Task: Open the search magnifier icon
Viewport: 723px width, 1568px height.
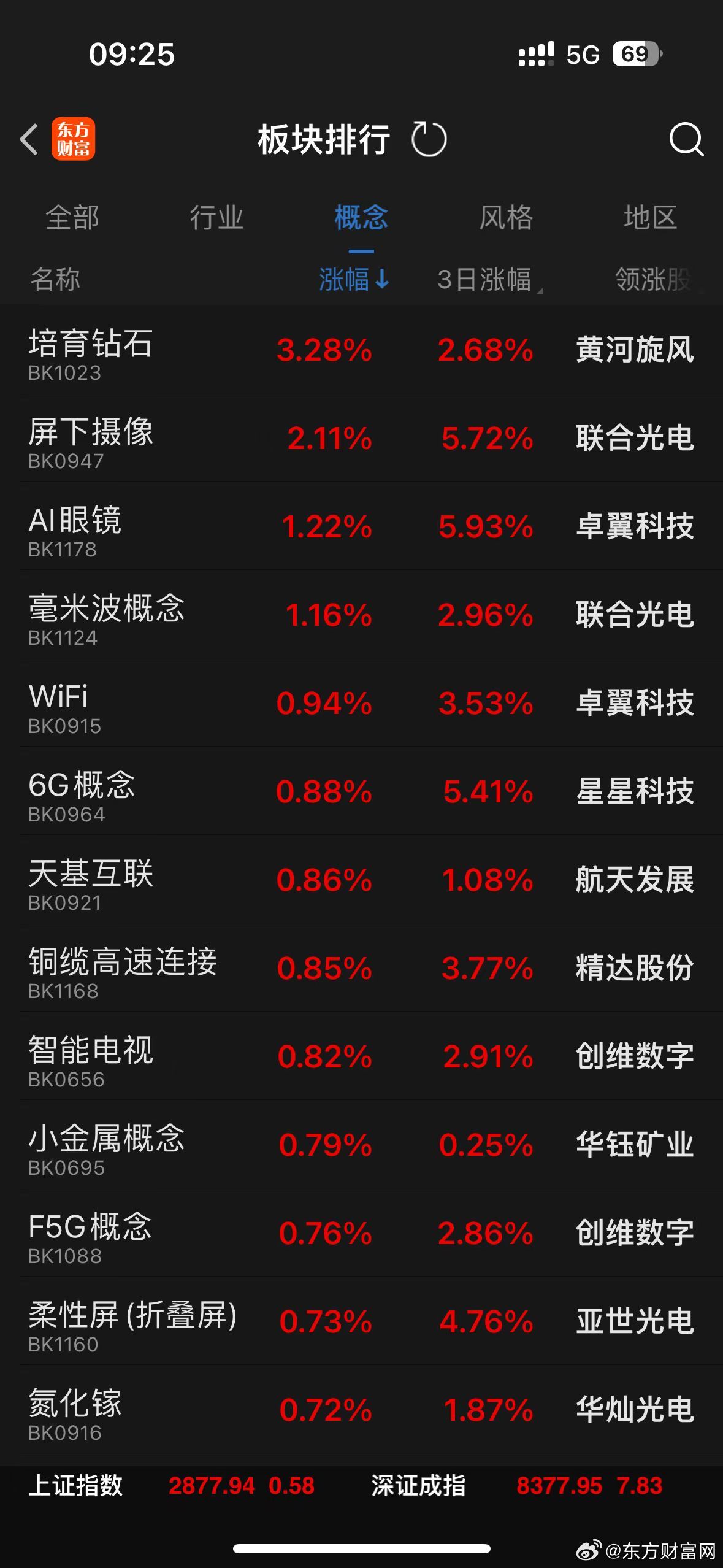Action: point(686,139)
